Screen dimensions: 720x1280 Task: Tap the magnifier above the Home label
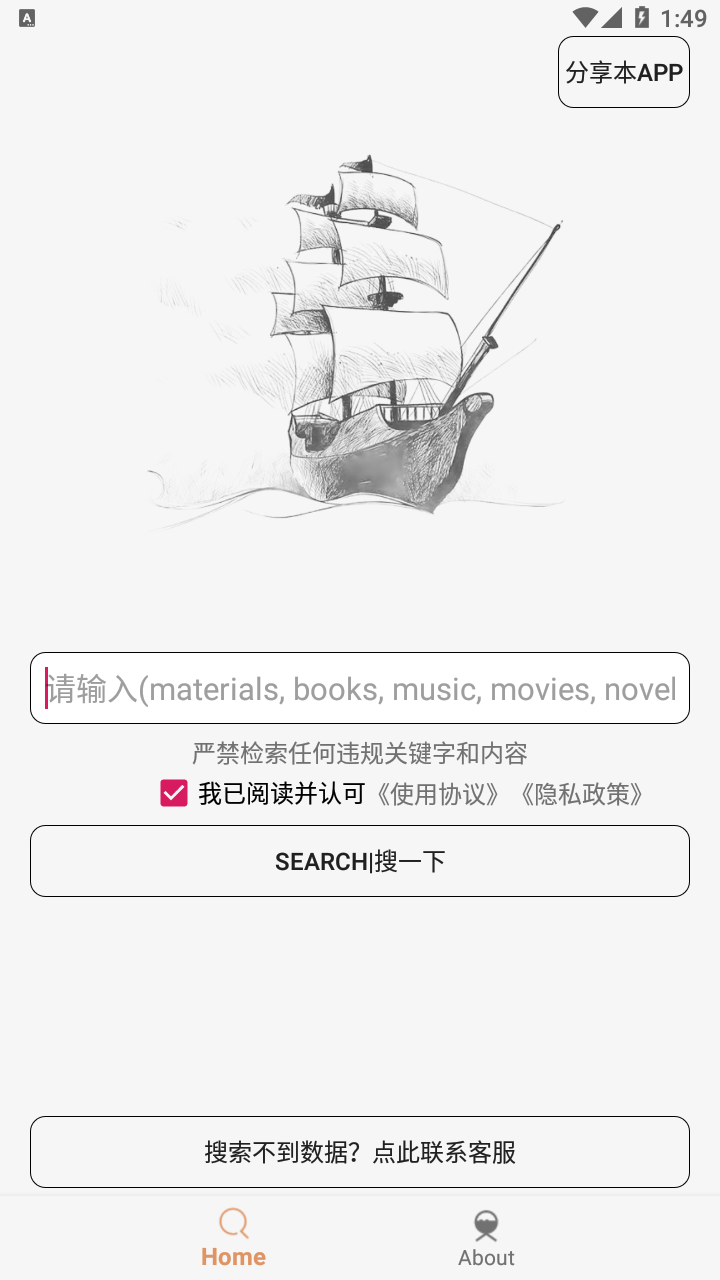[233, 1222]
